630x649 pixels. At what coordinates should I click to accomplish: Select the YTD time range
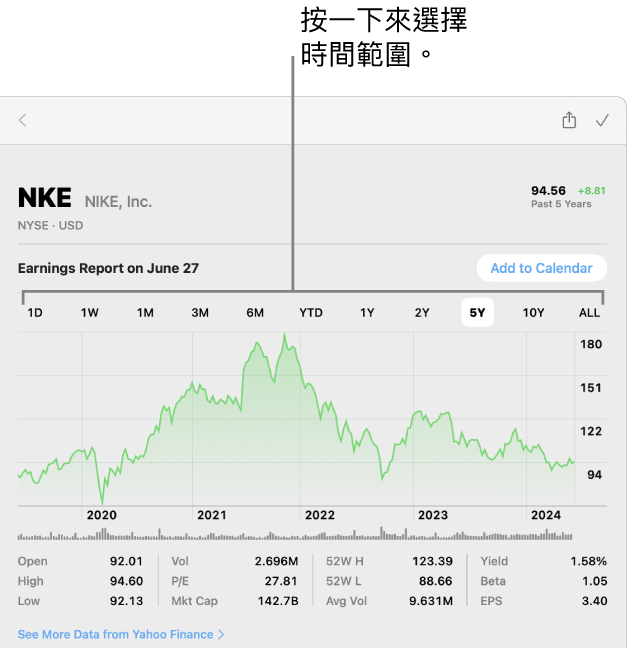[311, 313]
